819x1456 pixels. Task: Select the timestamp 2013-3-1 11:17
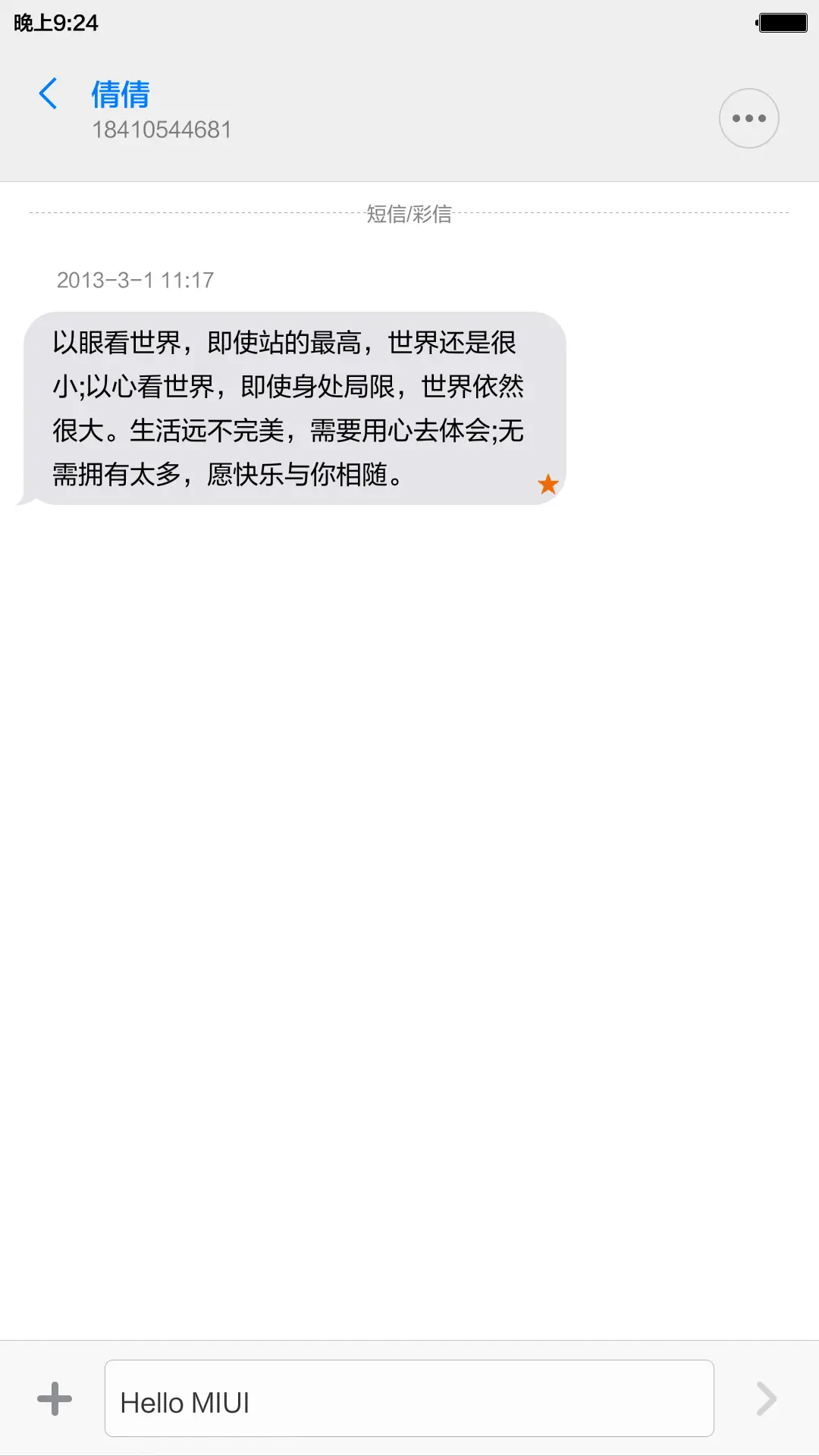coord(136,280)
